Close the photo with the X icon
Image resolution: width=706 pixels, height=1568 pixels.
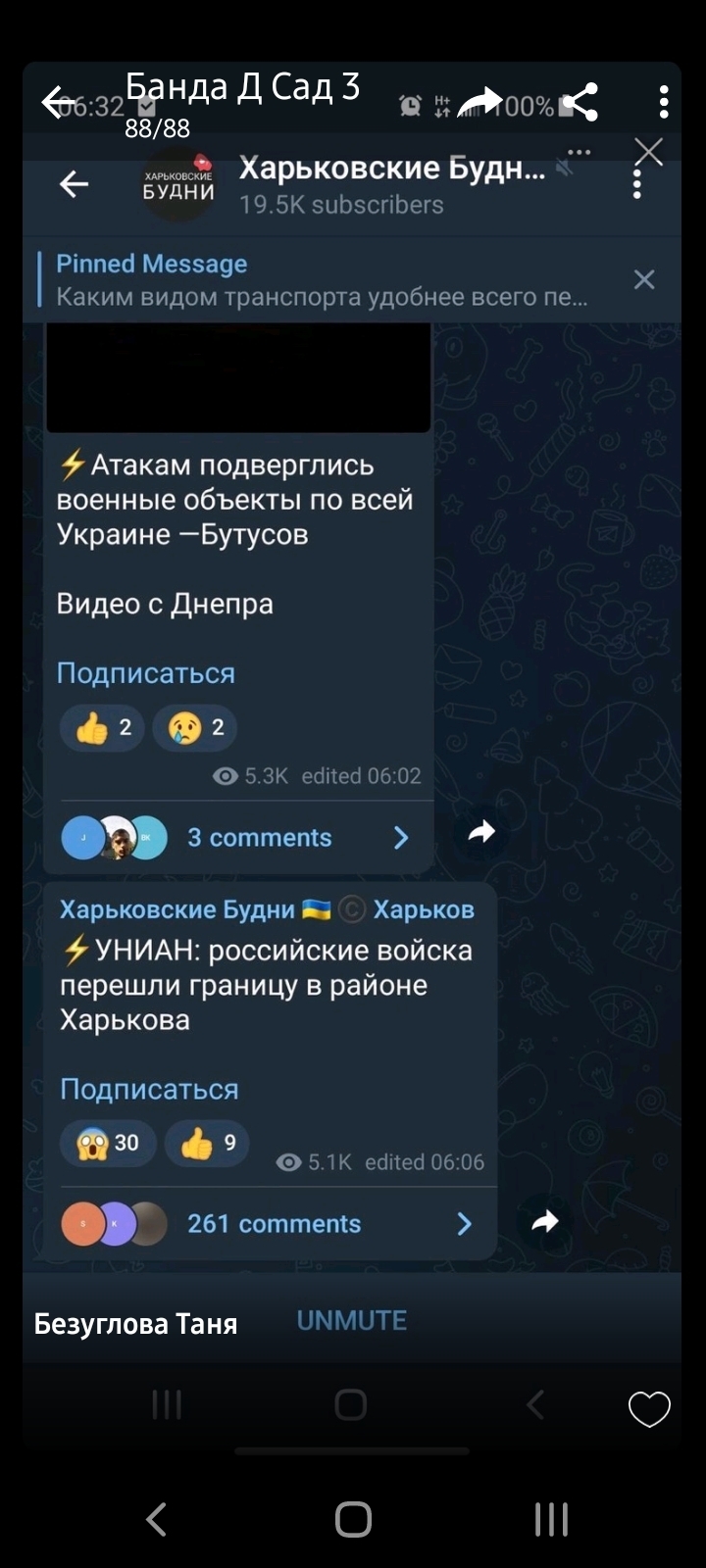point(648,152)
